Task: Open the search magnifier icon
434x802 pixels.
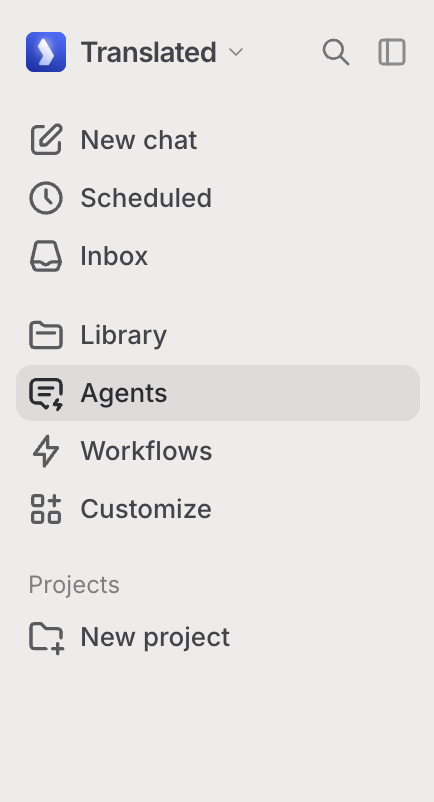Action: coord(336,52)
